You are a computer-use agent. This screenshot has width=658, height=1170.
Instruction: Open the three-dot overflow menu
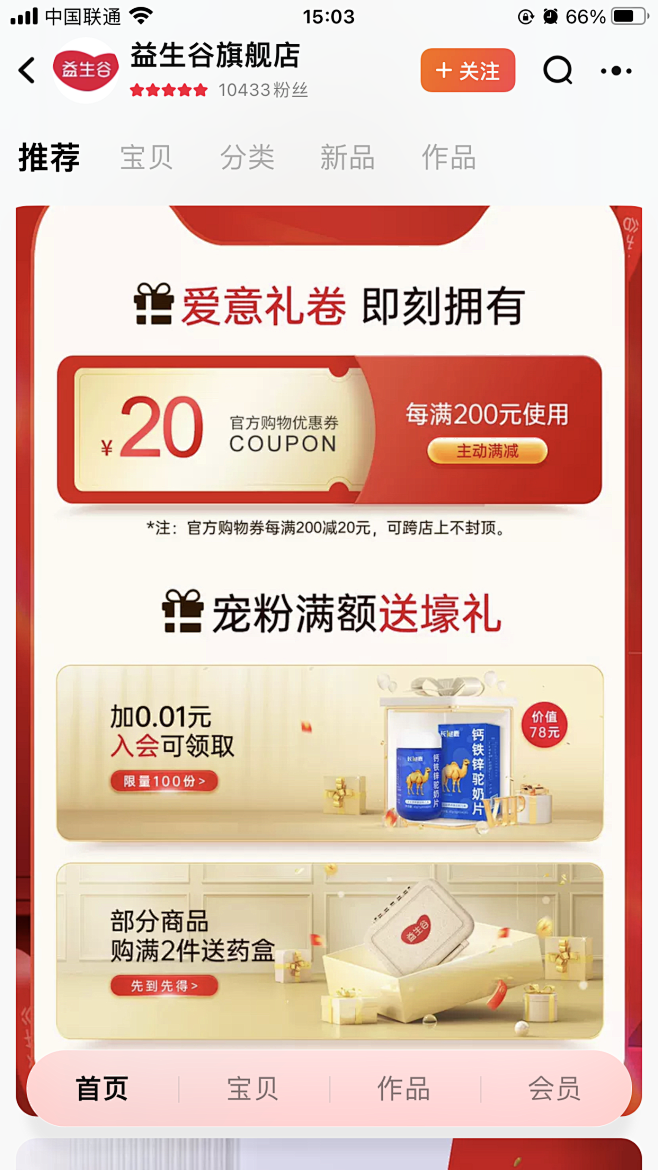616,71
